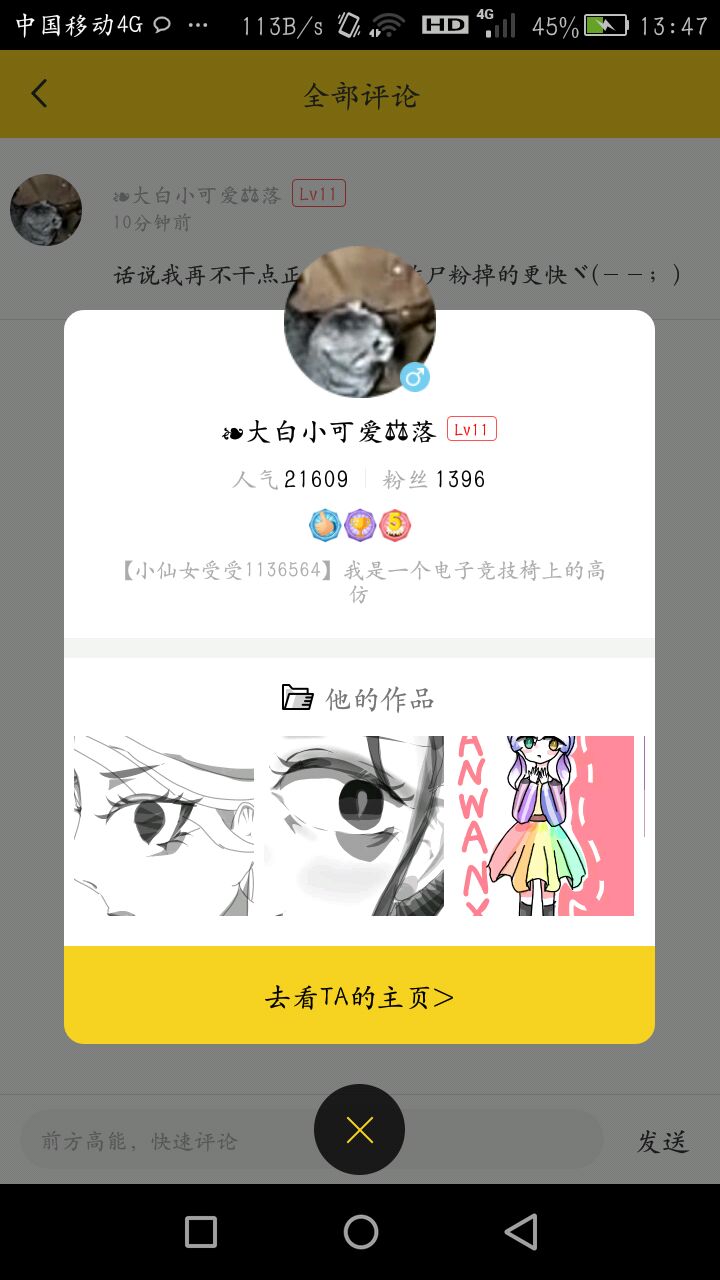The width and height of the screenshot is (720, 1280).
Task: Open the rainbow dress girl artwork
Action: (x=546, y=826)
